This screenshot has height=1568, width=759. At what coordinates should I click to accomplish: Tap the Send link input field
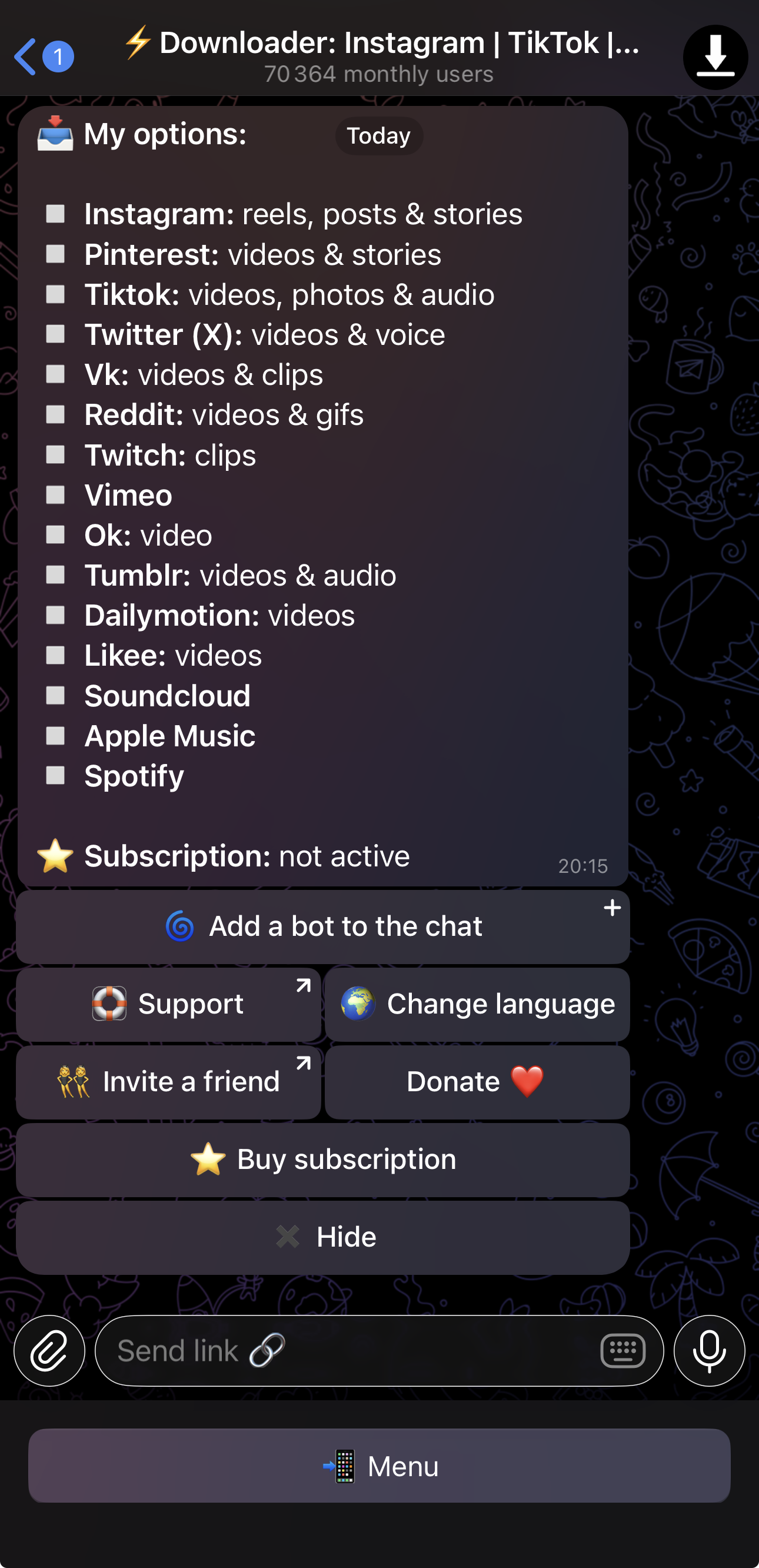click(304, 1351)
